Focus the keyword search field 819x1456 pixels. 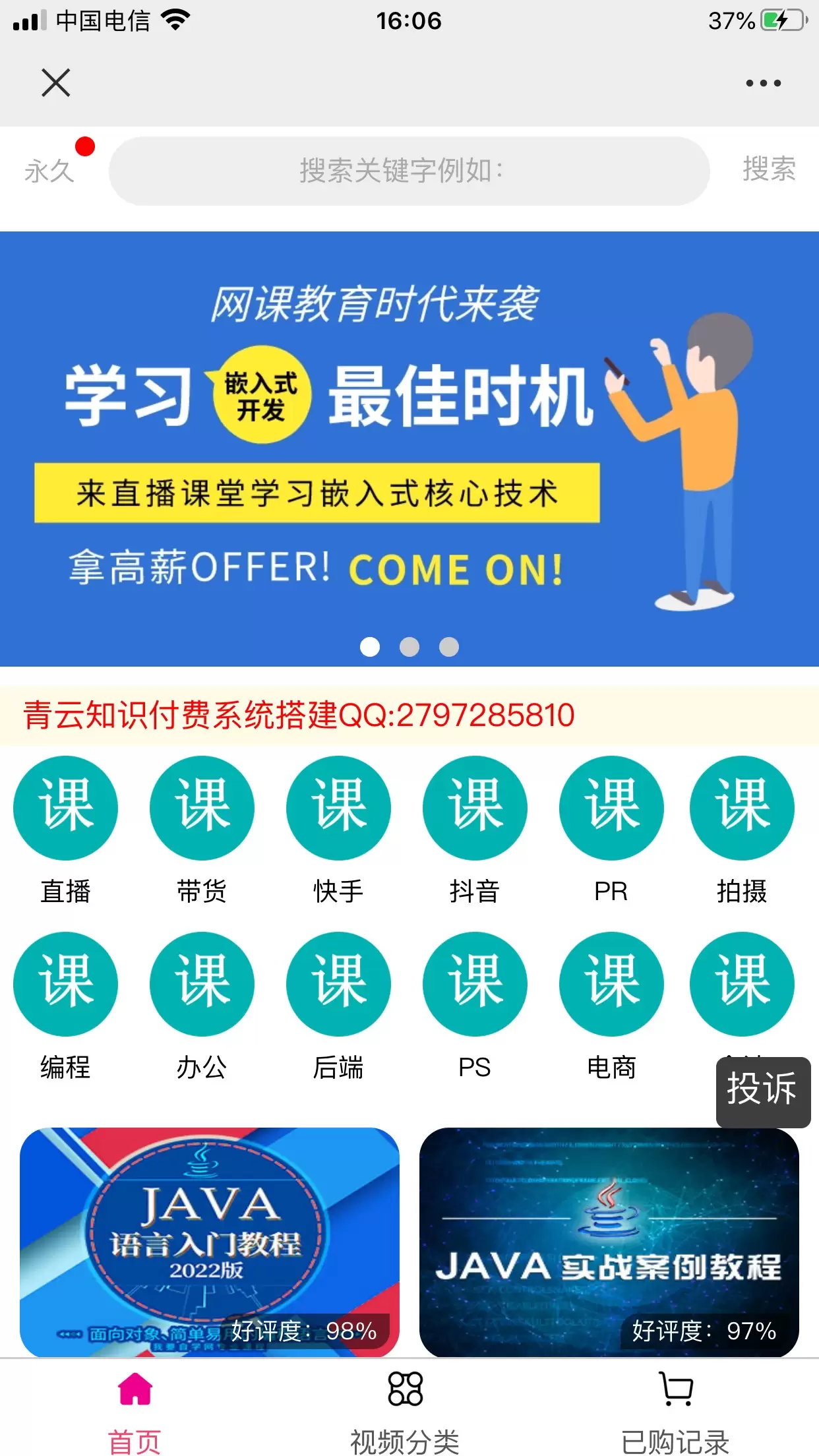click(x=409, y=171)
